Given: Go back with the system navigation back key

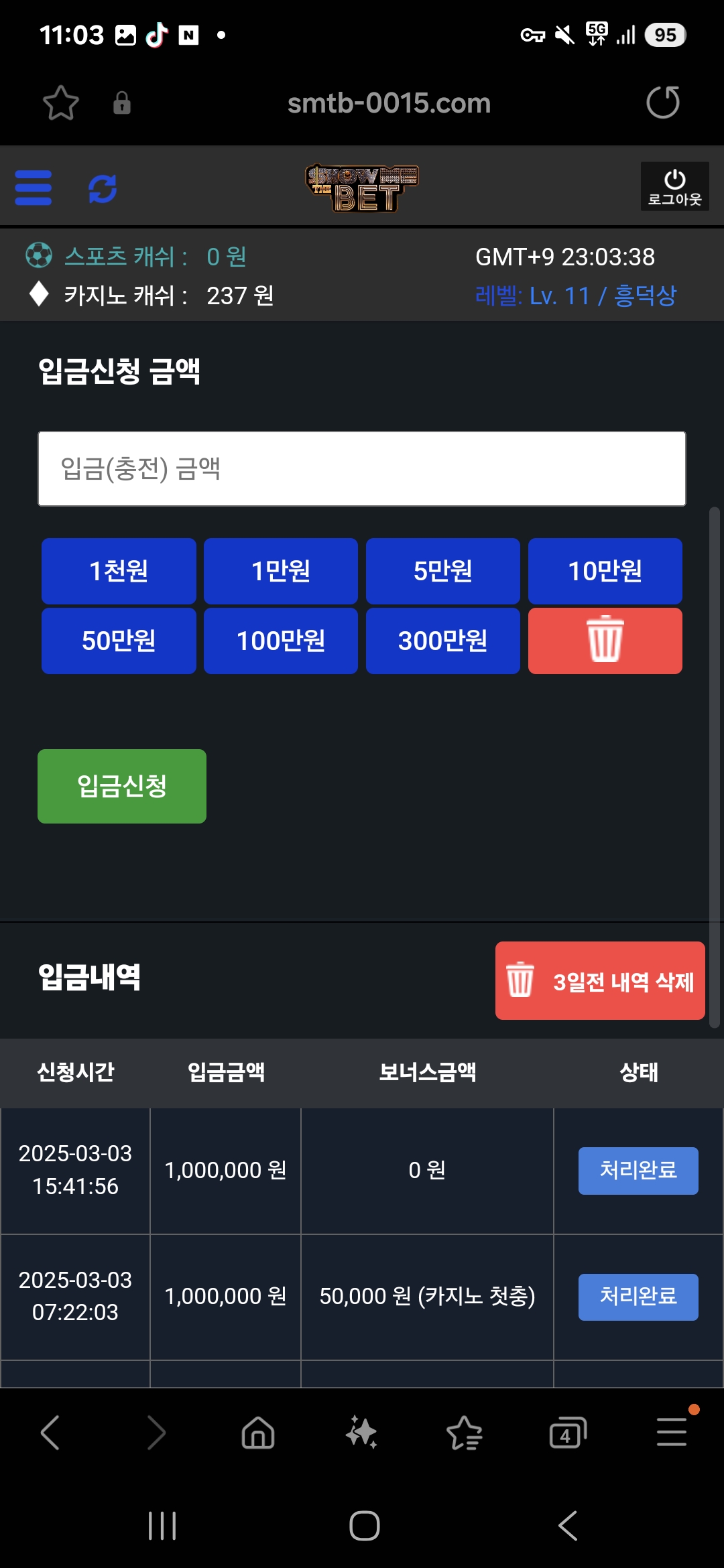Looking at the screenshot, I should coord(568,1526).
